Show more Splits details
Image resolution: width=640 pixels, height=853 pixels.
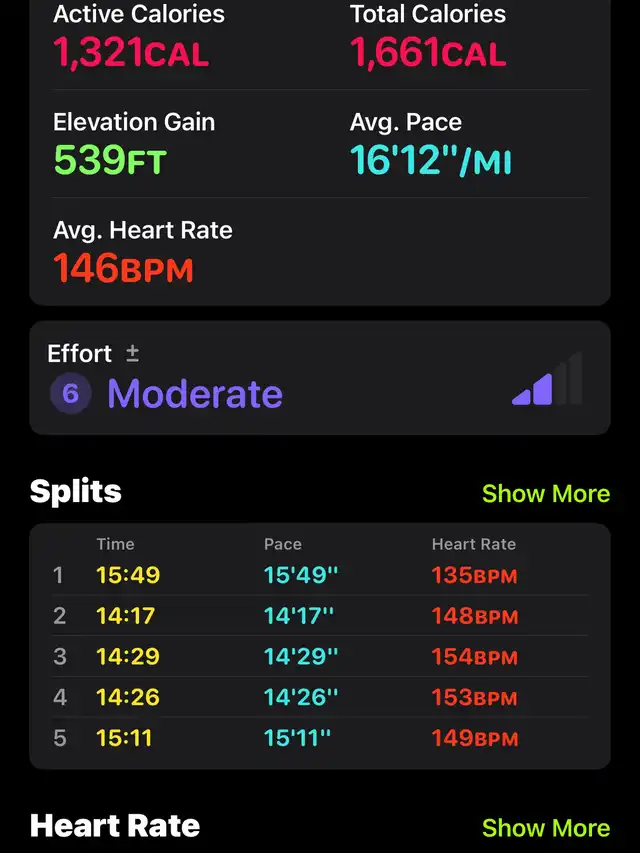point(545,494)
